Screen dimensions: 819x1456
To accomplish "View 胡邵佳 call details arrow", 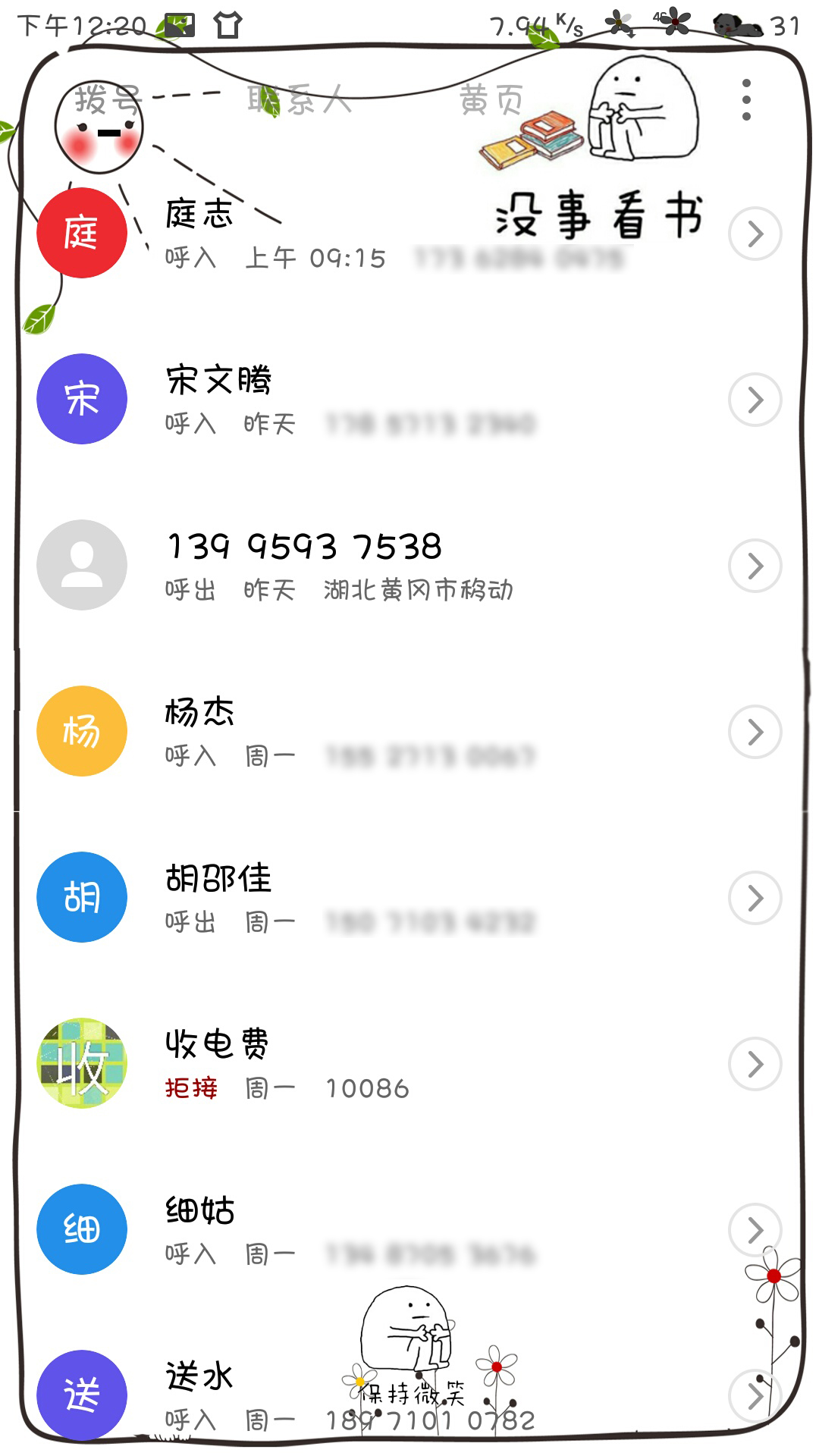I will [755, 898].
